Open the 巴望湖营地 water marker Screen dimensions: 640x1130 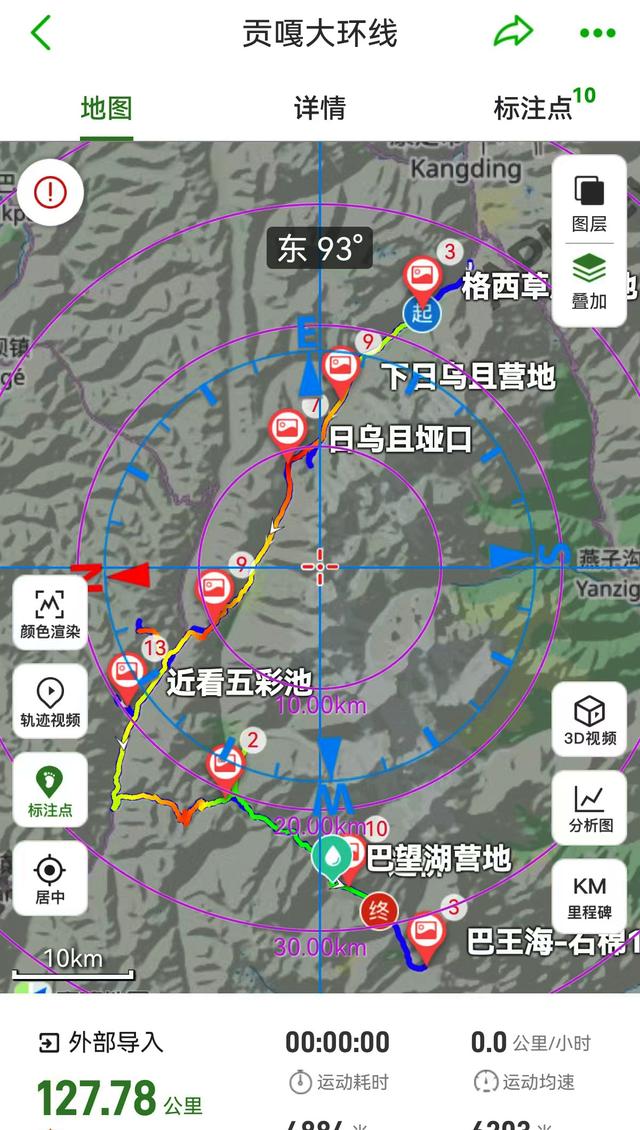coord(330,857)
